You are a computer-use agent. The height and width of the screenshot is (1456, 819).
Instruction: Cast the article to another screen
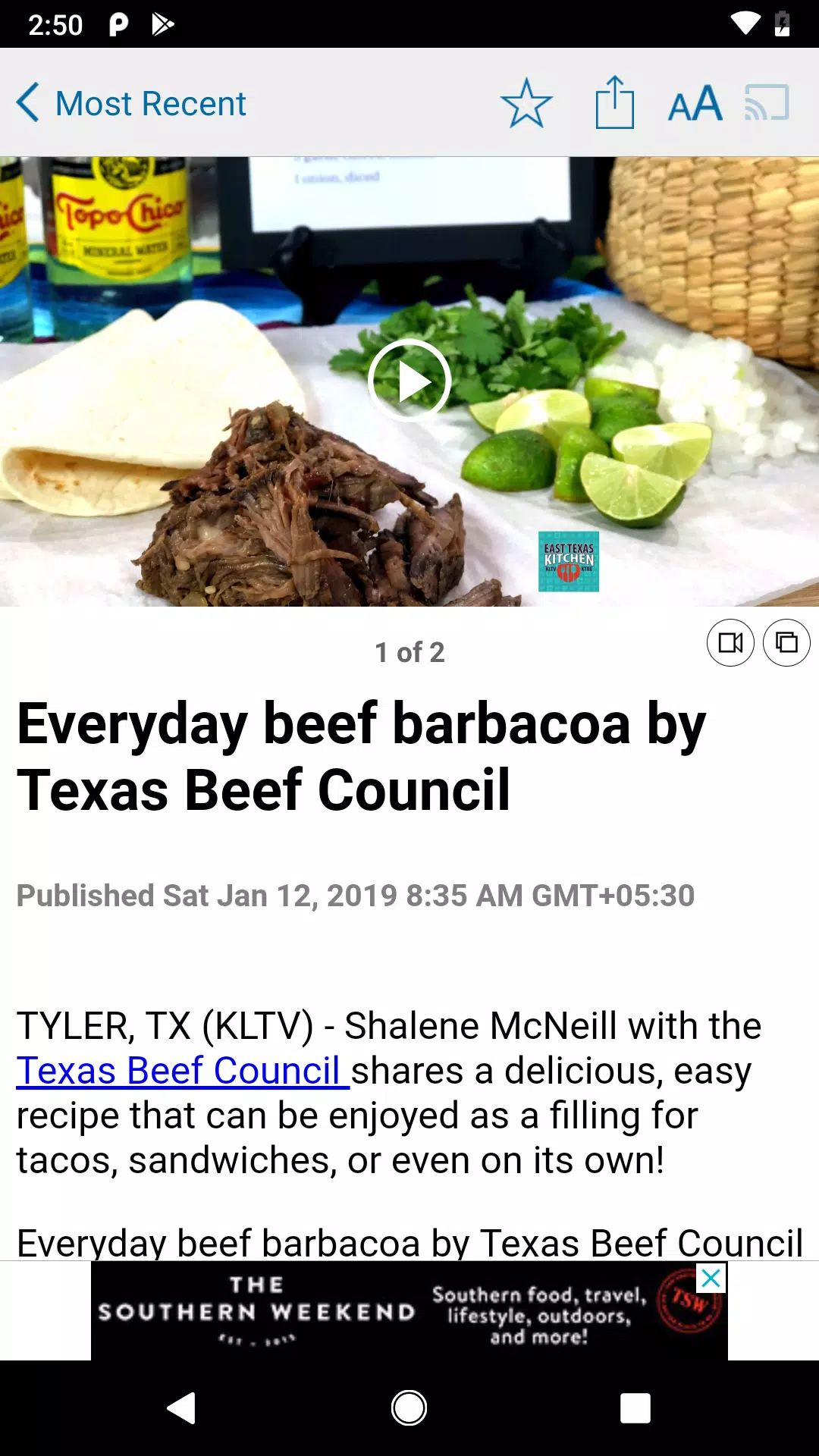tap(768, 103)
